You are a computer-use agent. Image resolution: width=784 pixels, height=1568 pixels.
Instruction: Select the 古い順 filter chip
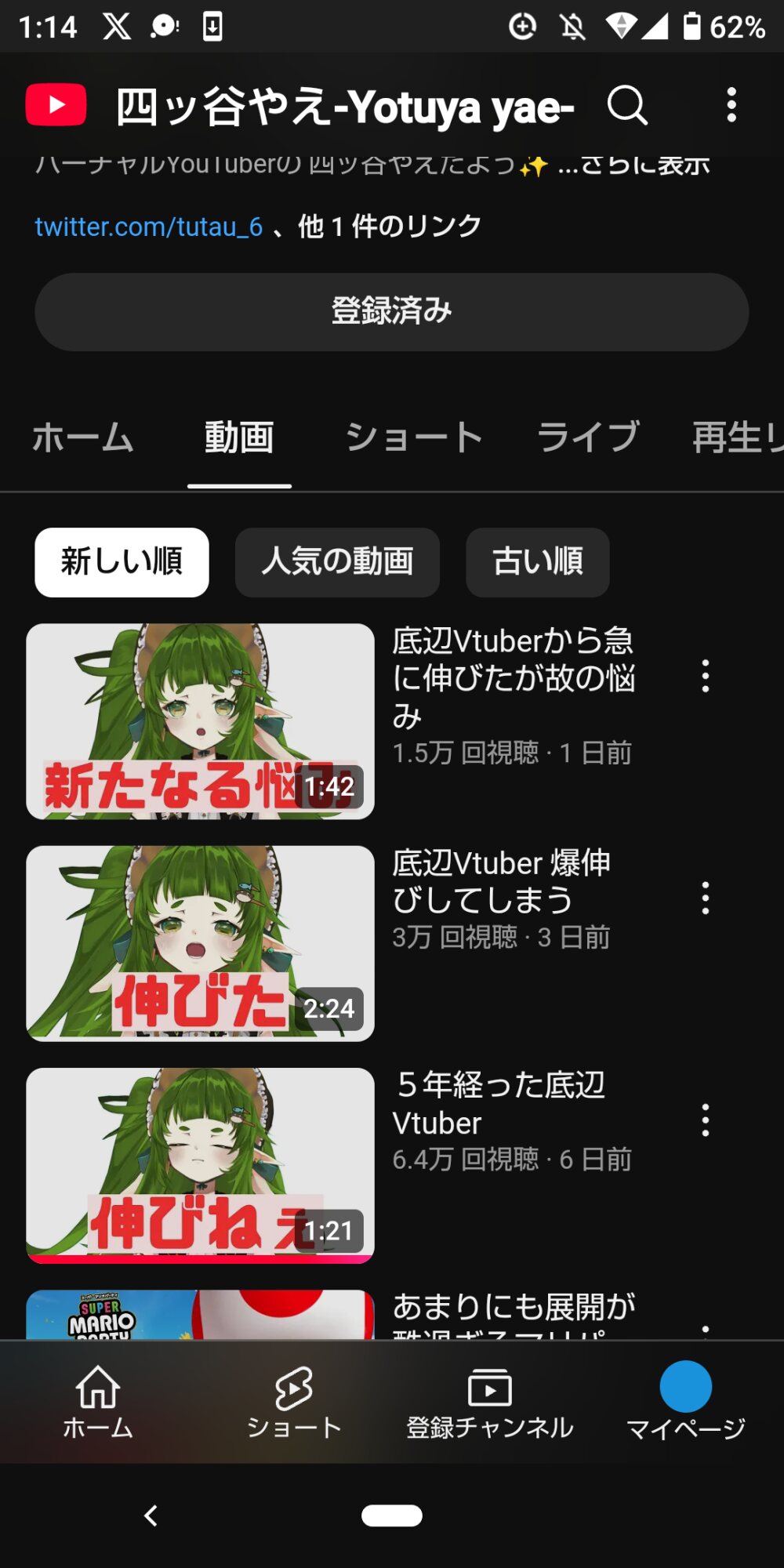click(538, 562)
